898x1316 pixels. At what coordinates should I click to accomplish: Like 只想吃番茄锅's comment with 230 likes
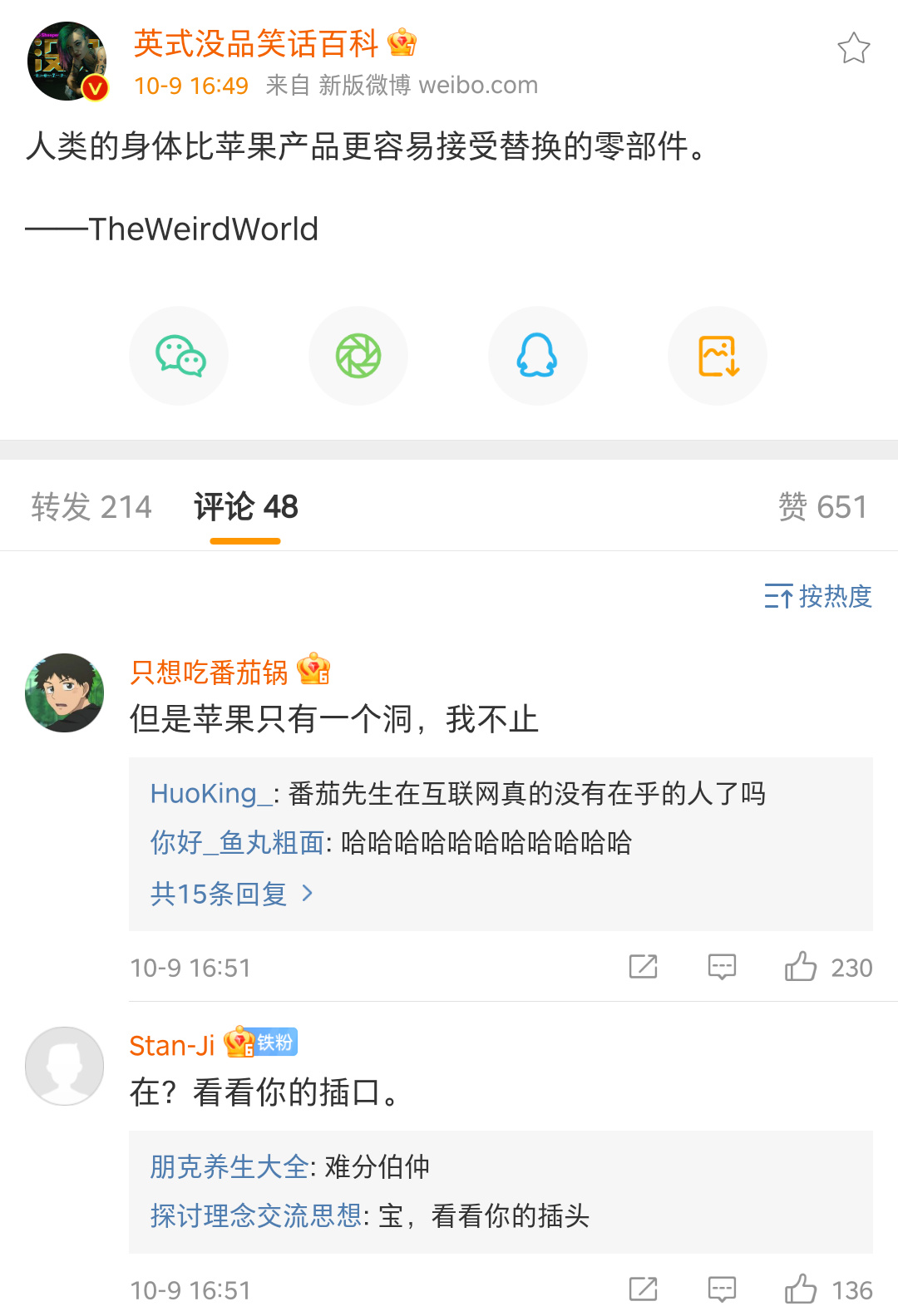click(802, 967)
